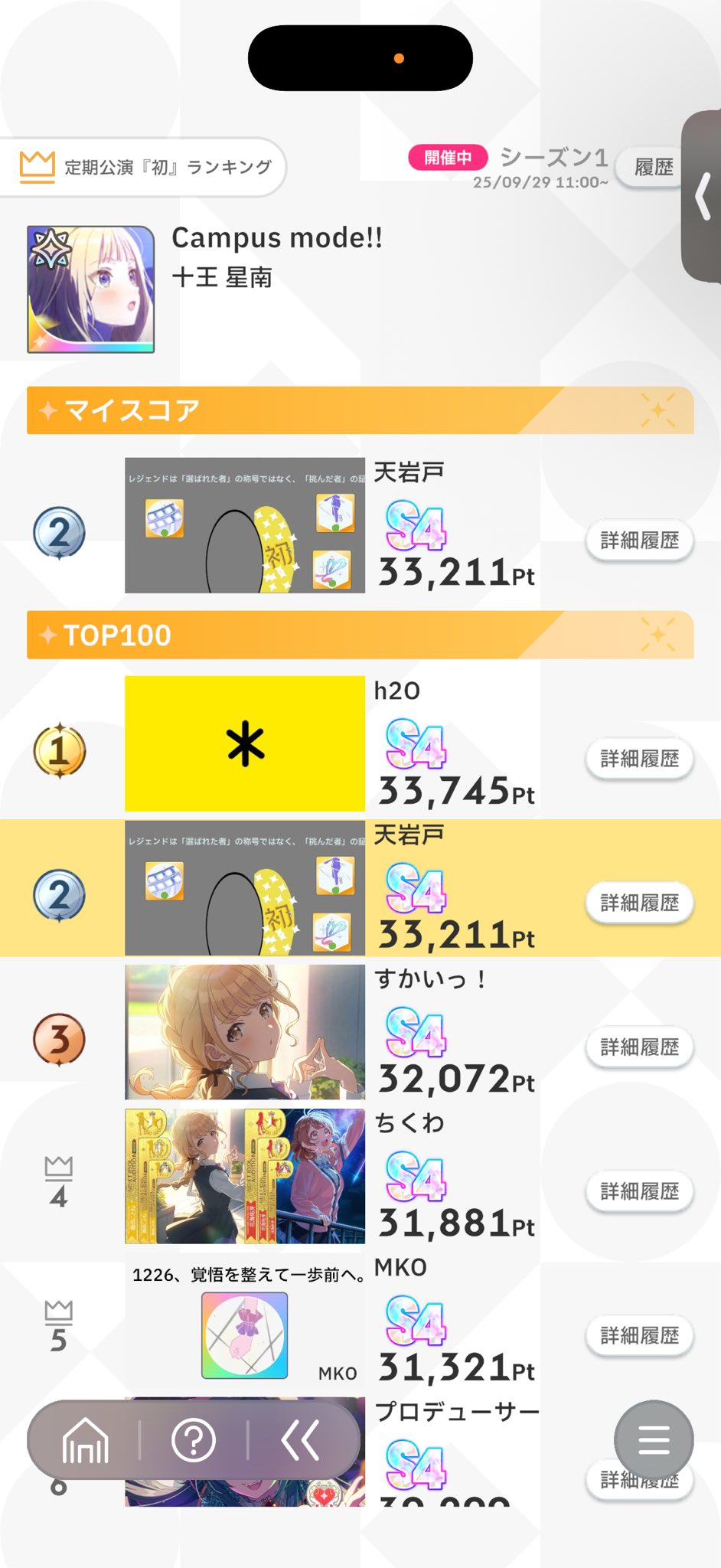Open すかいっ！ profile card image

(245, 1032)
